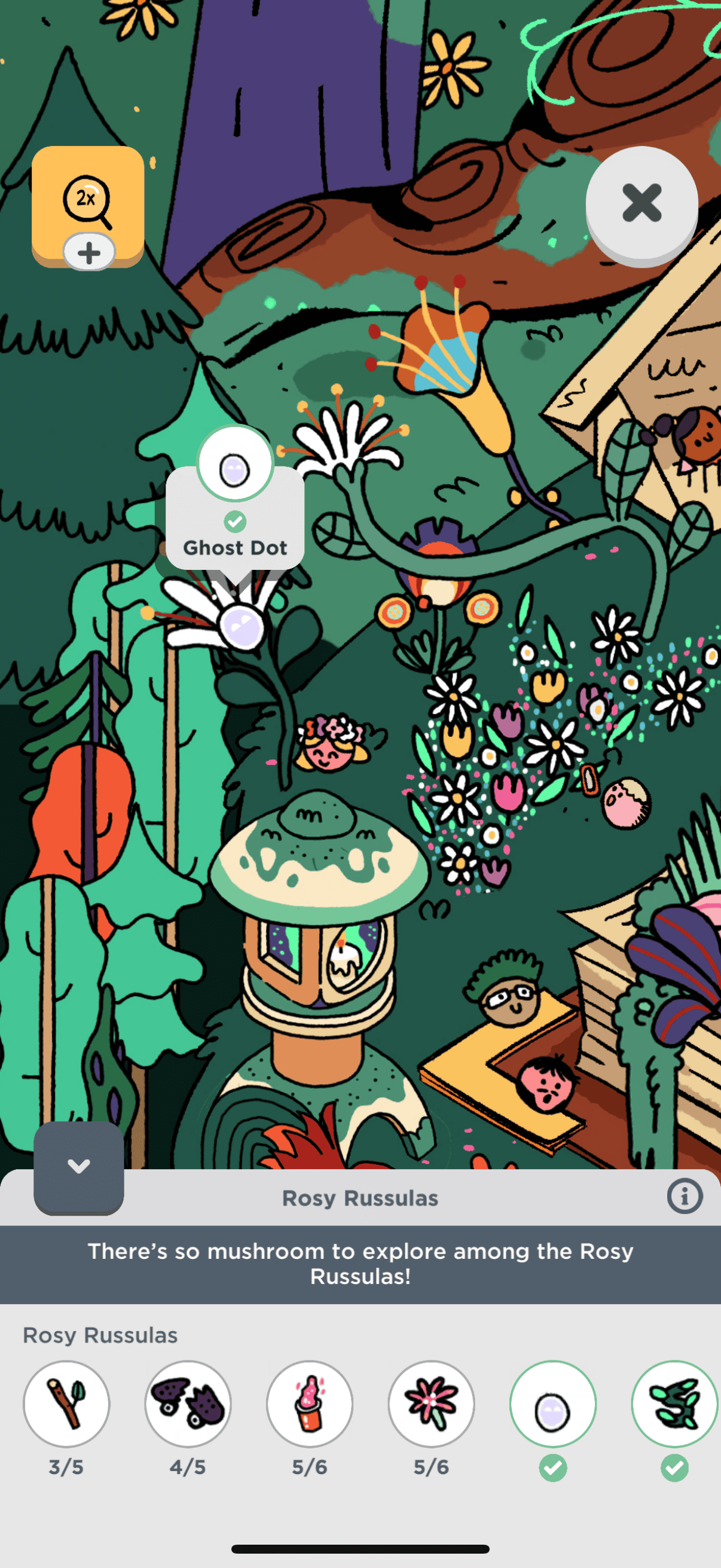
Task: Select the completed Ghost Dot item
Action: [553, 1404]
